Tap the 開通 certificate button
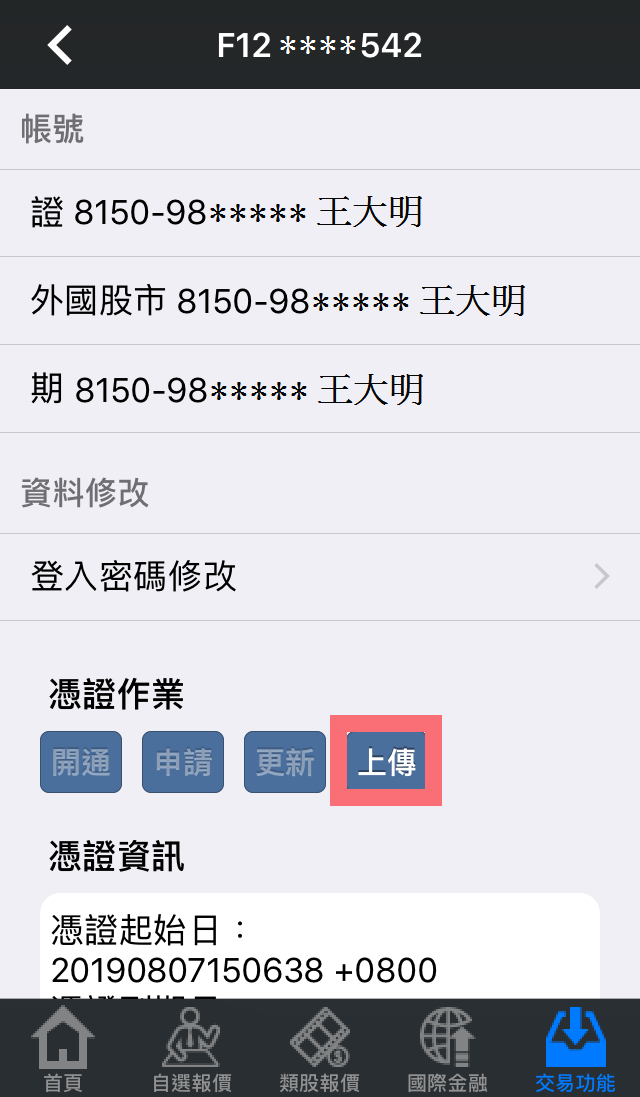The image size is (640, 1097). (81, 762)
